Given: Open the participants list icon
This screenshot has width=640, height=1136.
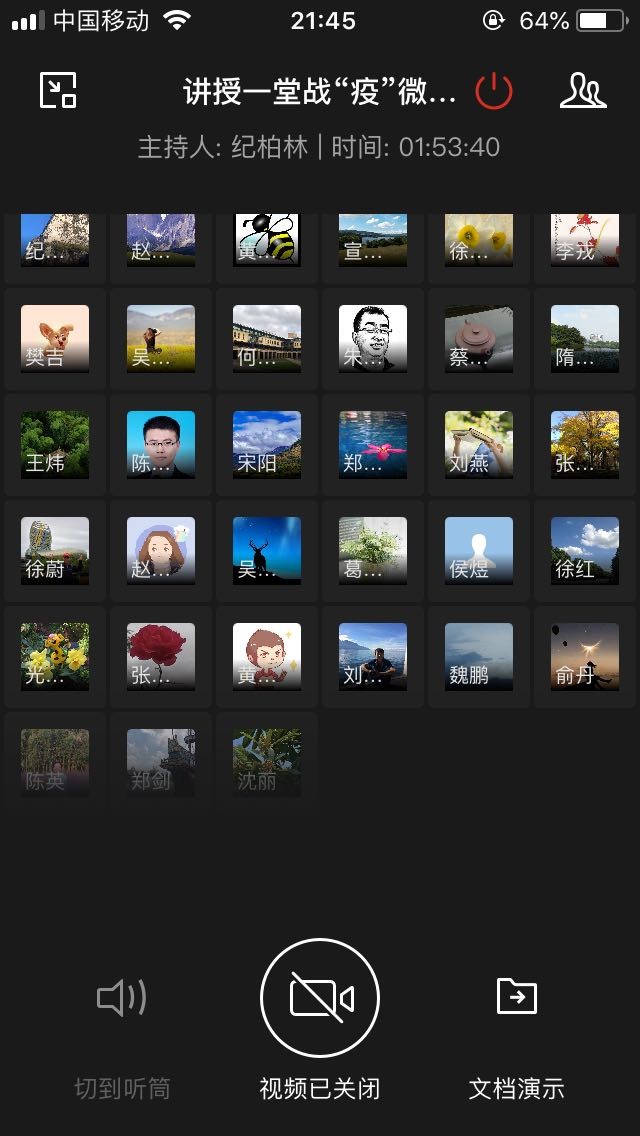Looking at the screenshot, I should [x=583, y=91].
